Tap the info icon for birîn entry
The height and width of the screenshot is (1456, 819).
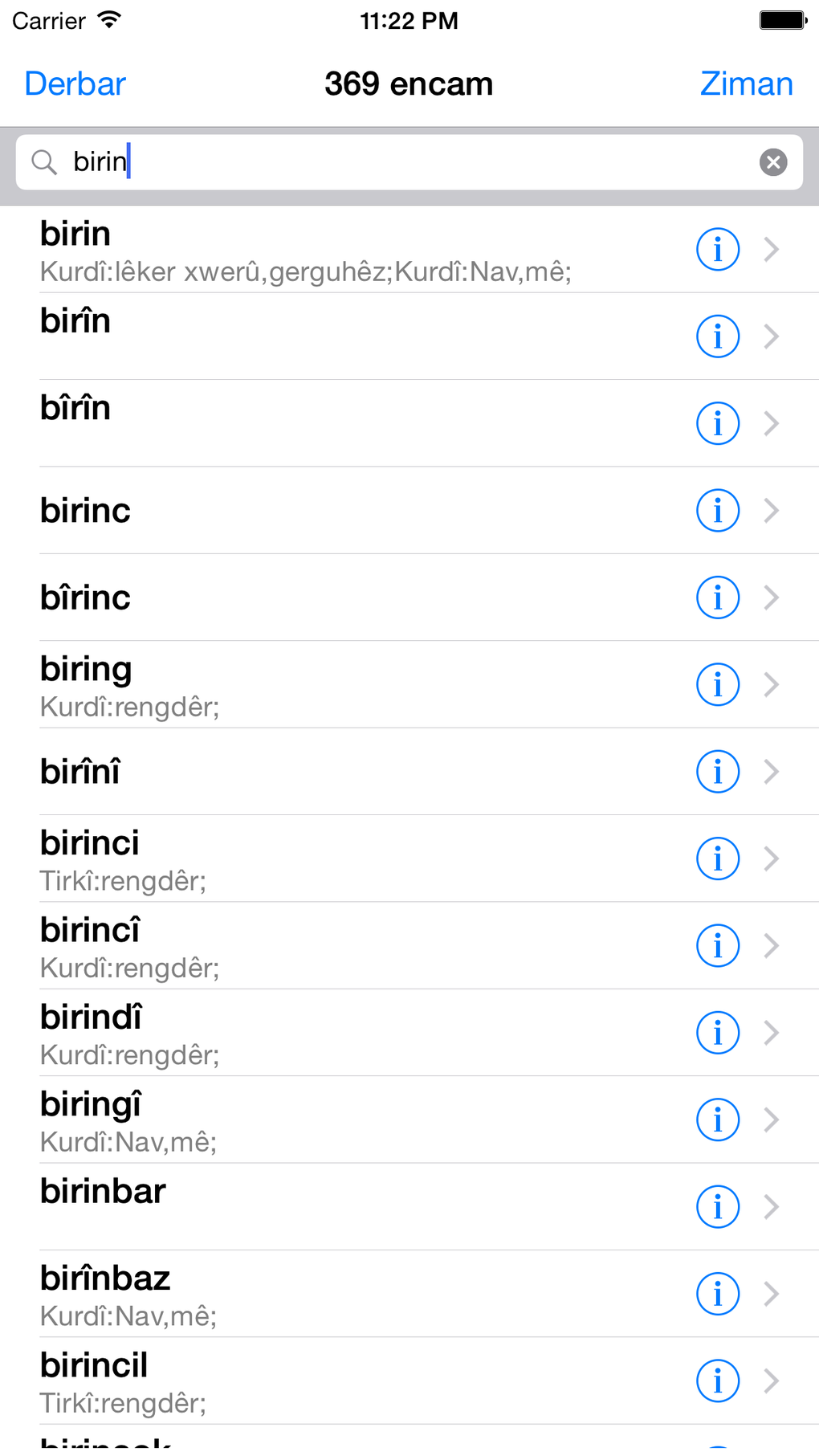click(x=717, y=336)
